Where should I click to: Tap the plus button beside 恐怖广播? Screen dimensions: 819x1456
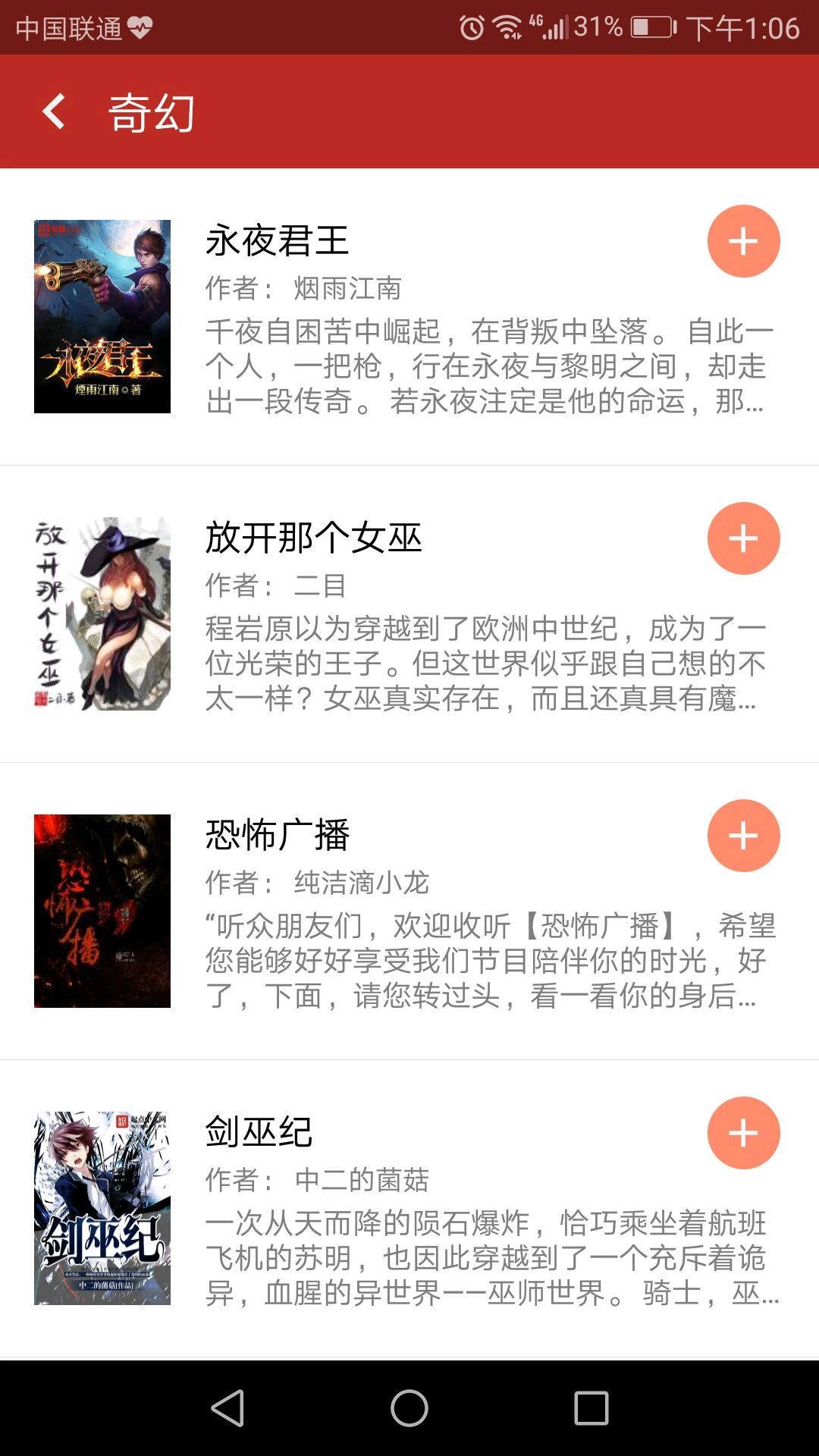coord(743,836)
